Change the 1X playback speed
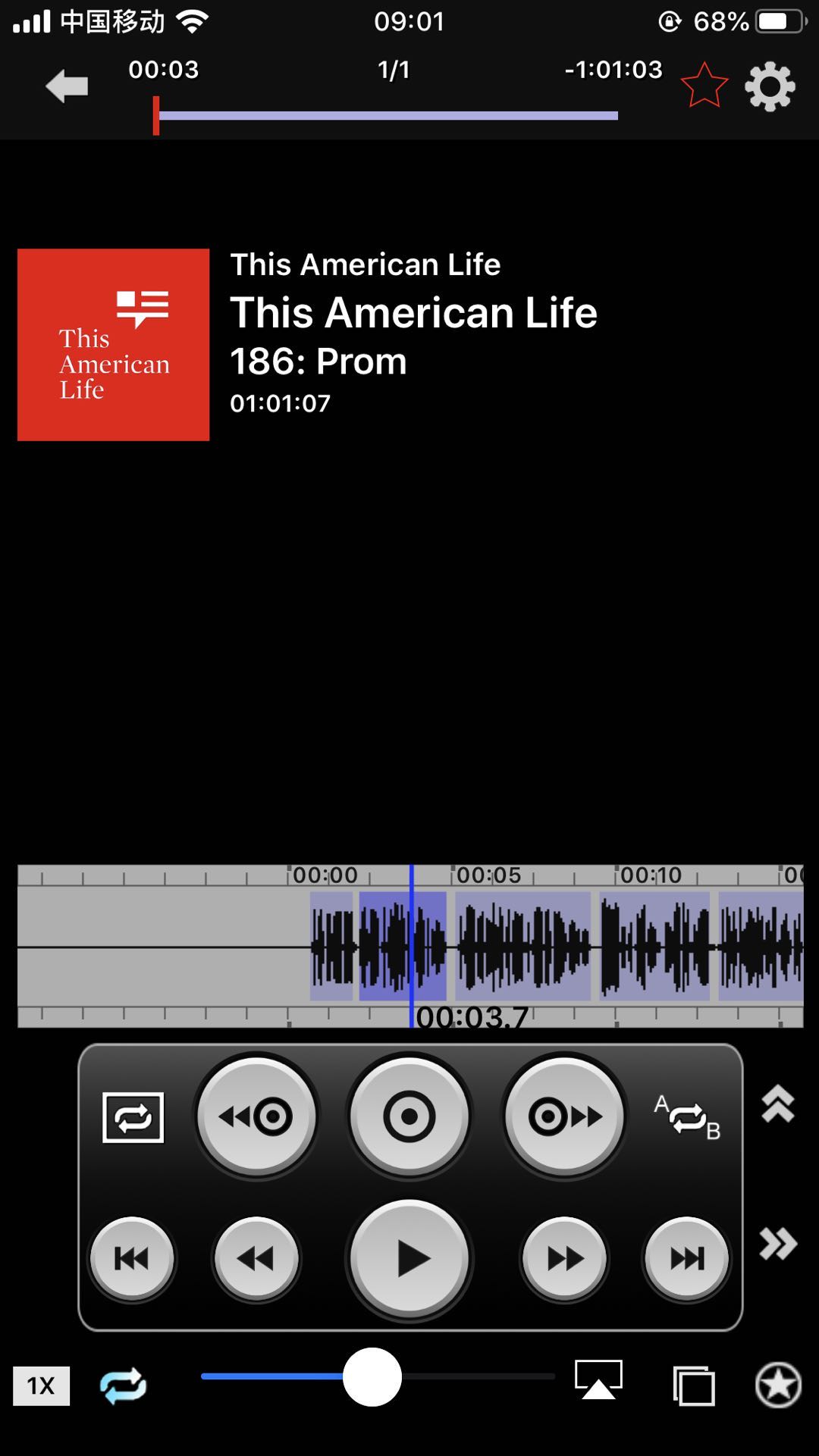819x1456 pixels. 41,1386
